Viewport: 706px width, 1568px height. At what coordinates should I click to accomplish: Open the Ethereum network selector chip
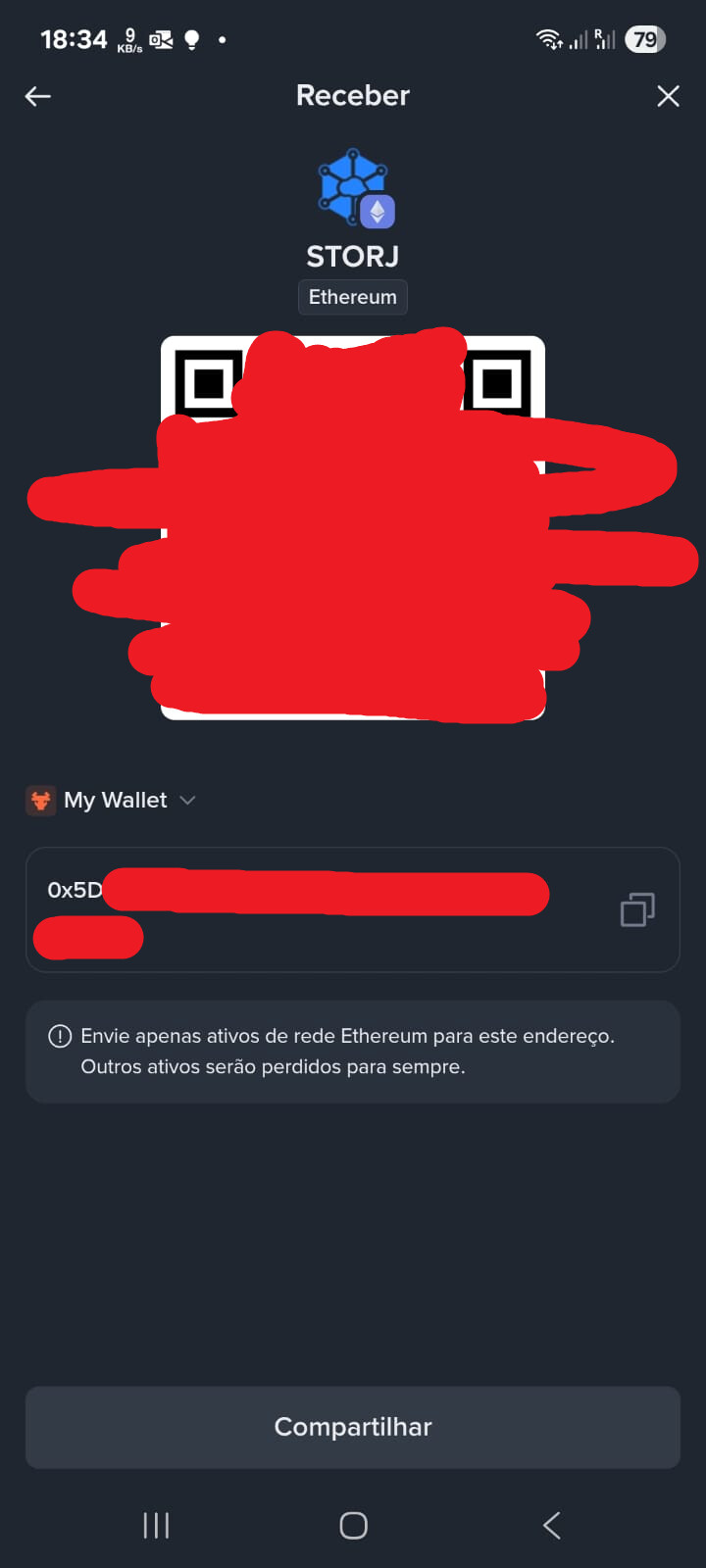(353, 297)
